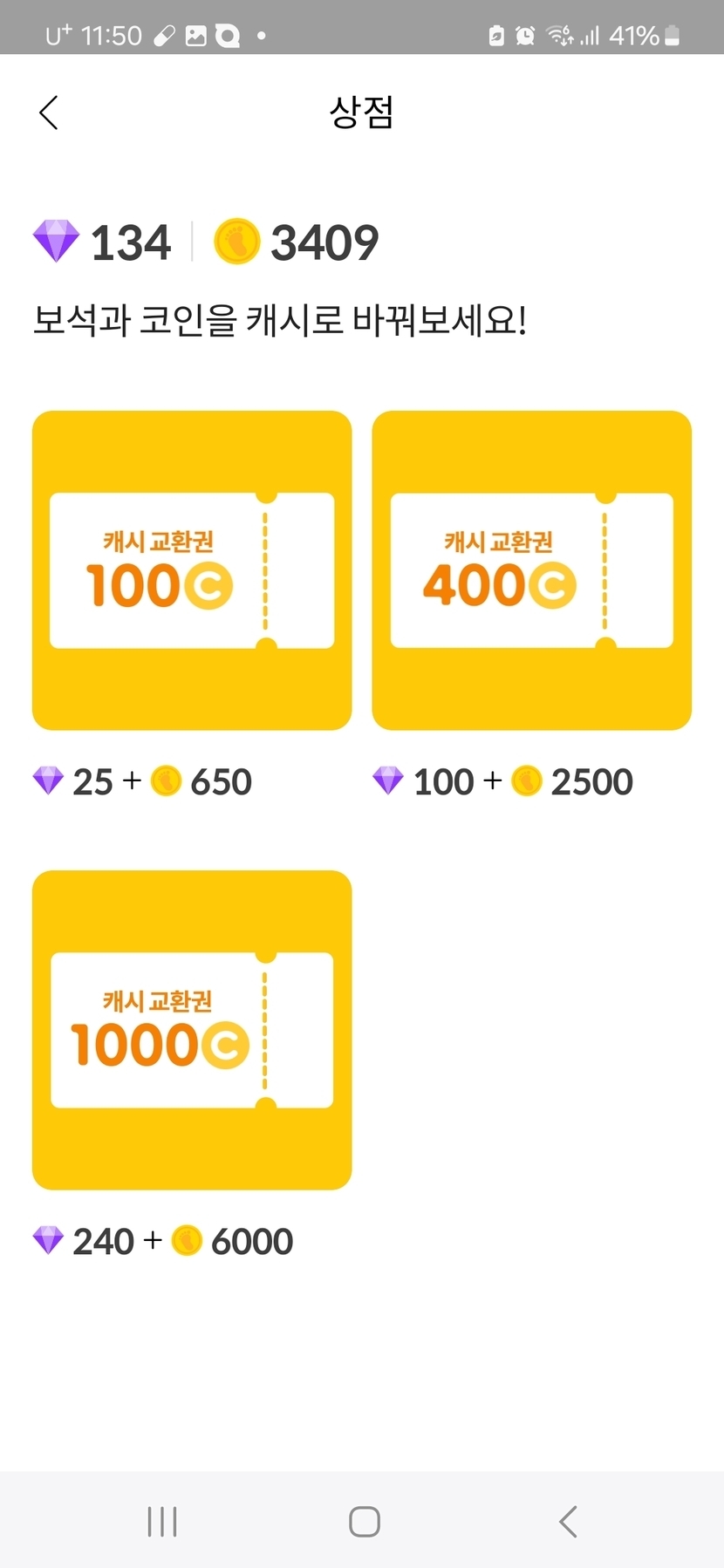Screen dimensions: 724x1568
Task: Tap the system home button
Action: click(364, 1522)
